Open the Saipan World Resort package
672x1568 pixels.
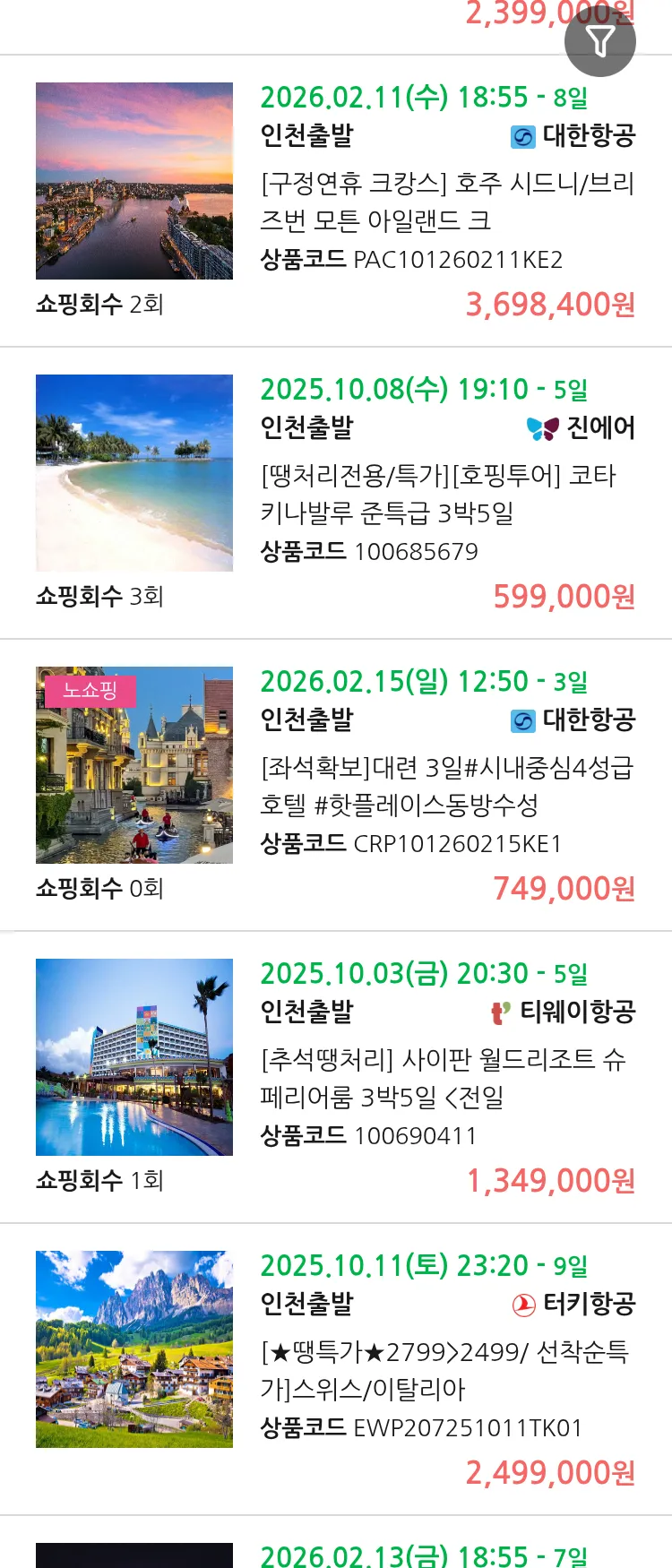(443, 1078)
